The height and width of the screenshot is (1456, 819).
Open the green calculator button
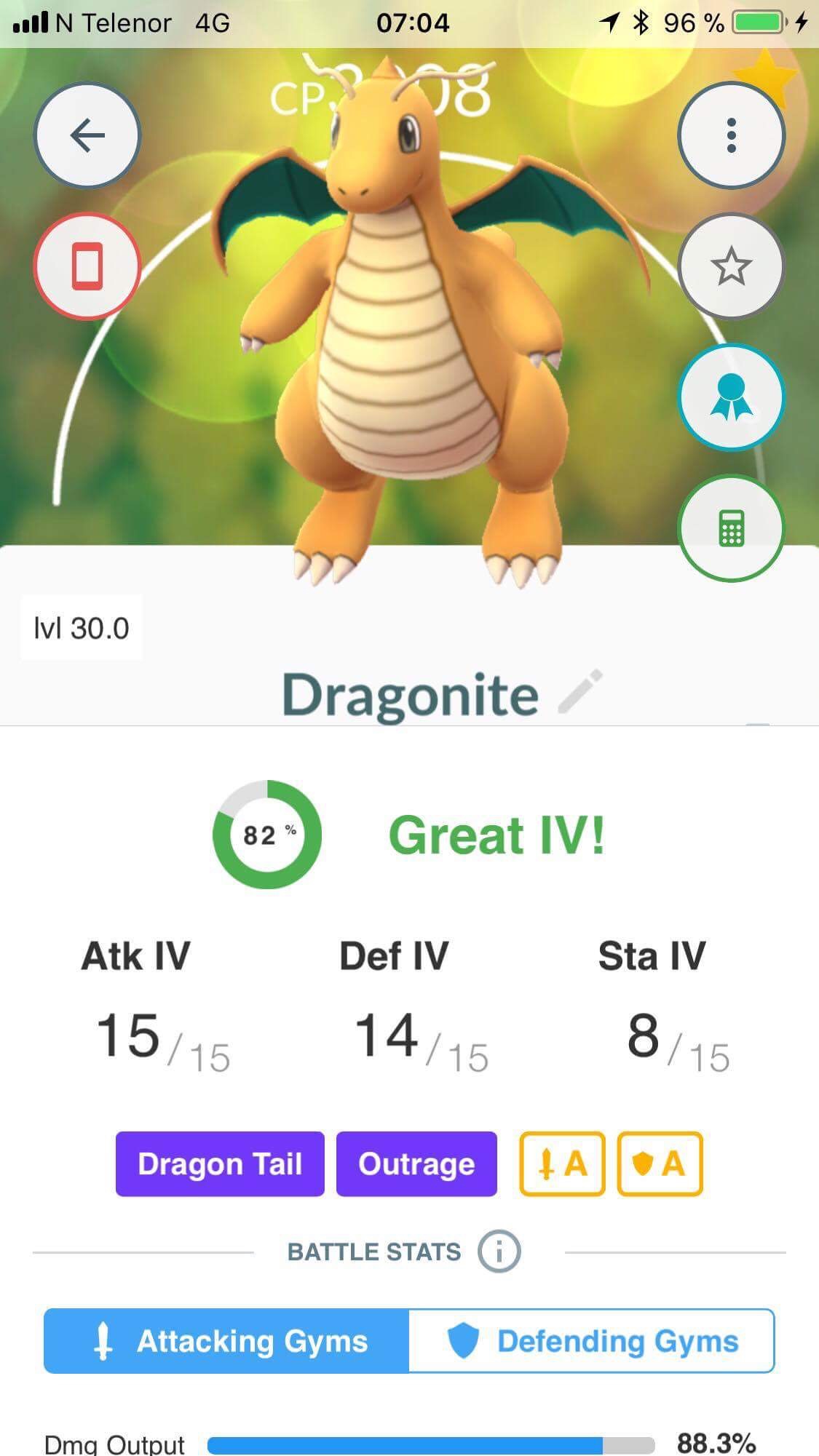tap(731, 528)
